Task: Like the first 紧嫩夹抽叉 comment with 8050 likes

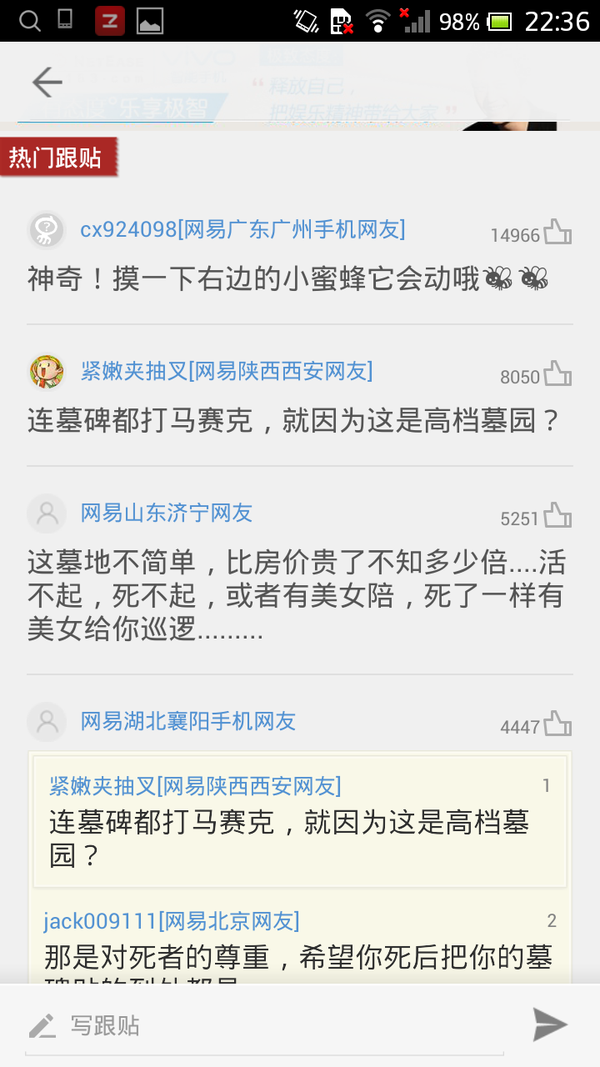Action: tap(557, 375)
